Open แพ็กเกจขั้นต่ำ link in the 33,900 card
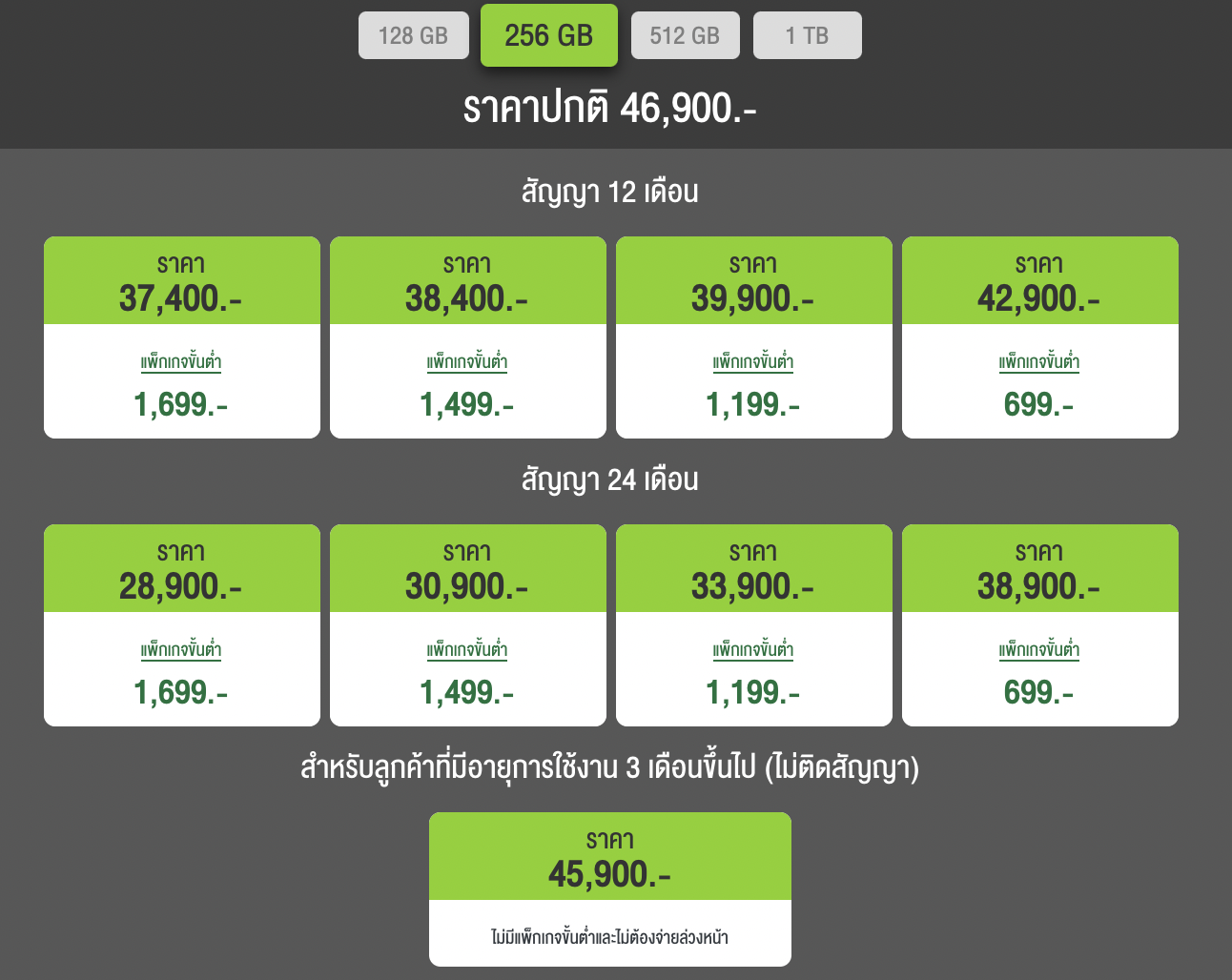Image resolution: width=1232 pixels, height=980 pixels. coord(753,650)
